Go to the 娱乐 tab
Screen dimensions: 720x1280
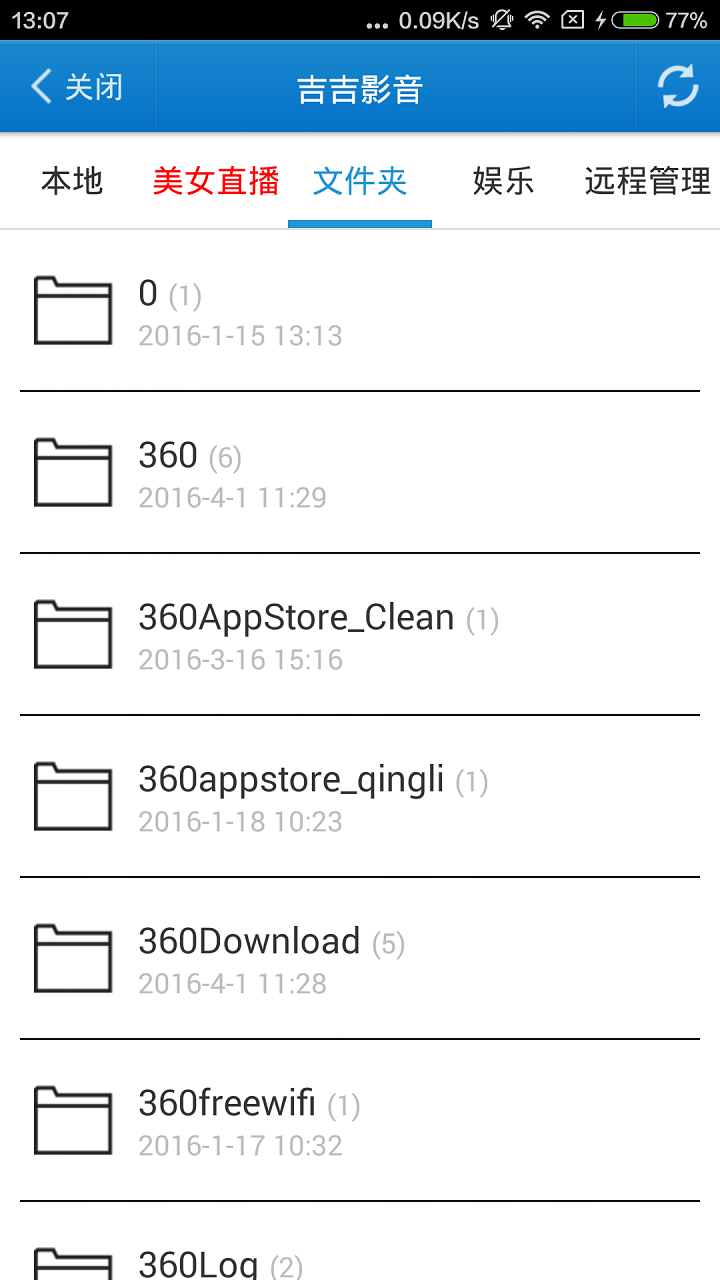coord(503,181)
